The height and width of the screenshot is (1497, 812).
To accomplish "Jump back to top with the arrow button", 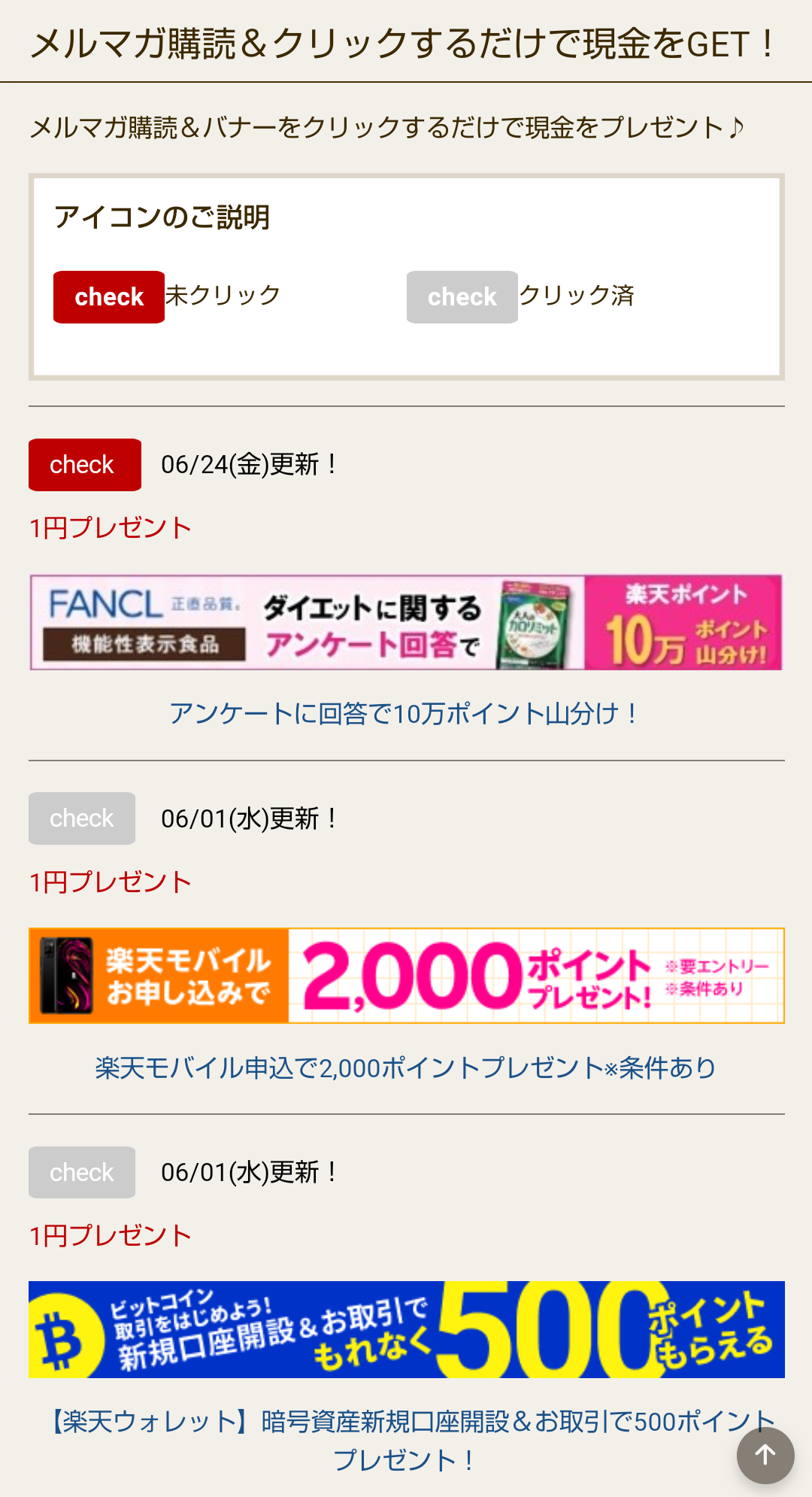I will point(765,1456).
